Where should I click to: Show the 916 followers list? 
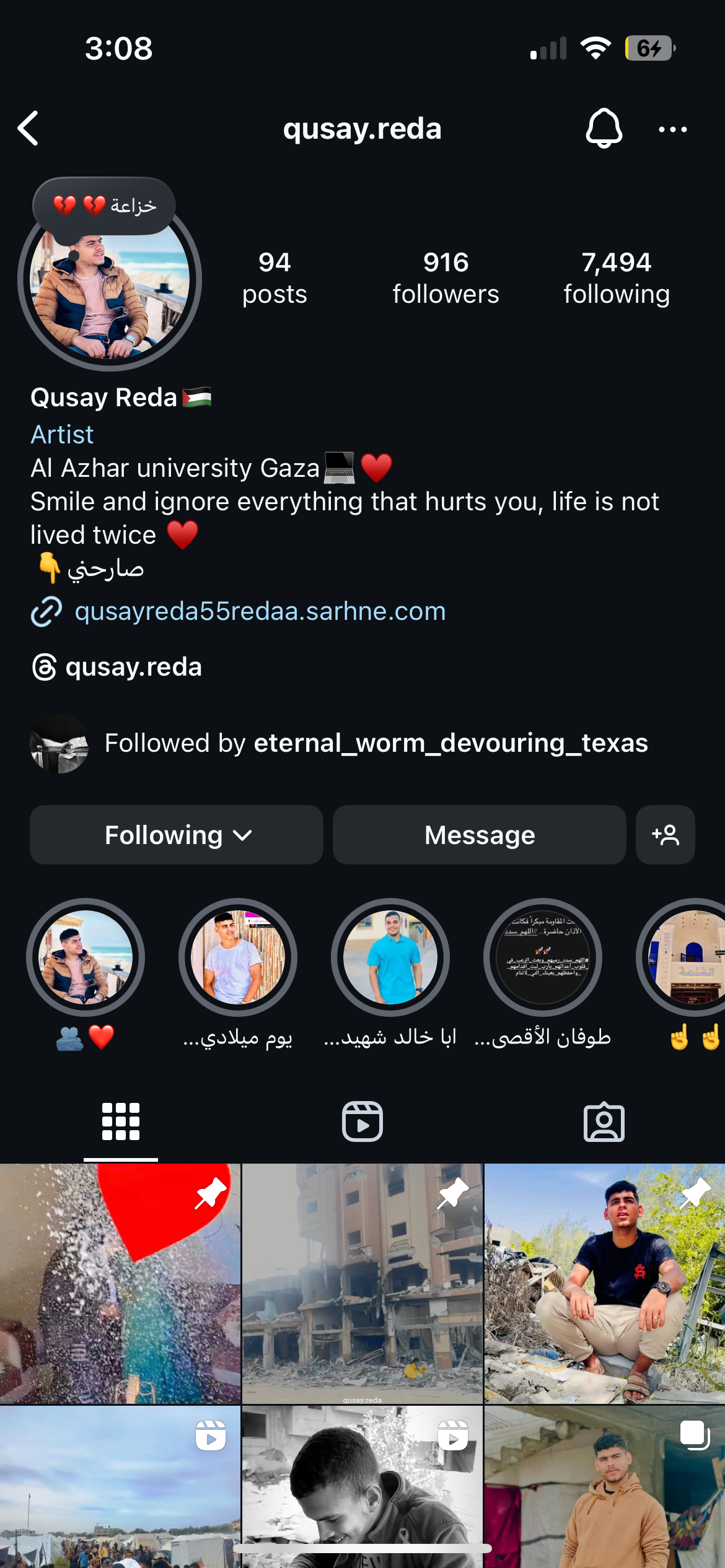coord(446,278)
